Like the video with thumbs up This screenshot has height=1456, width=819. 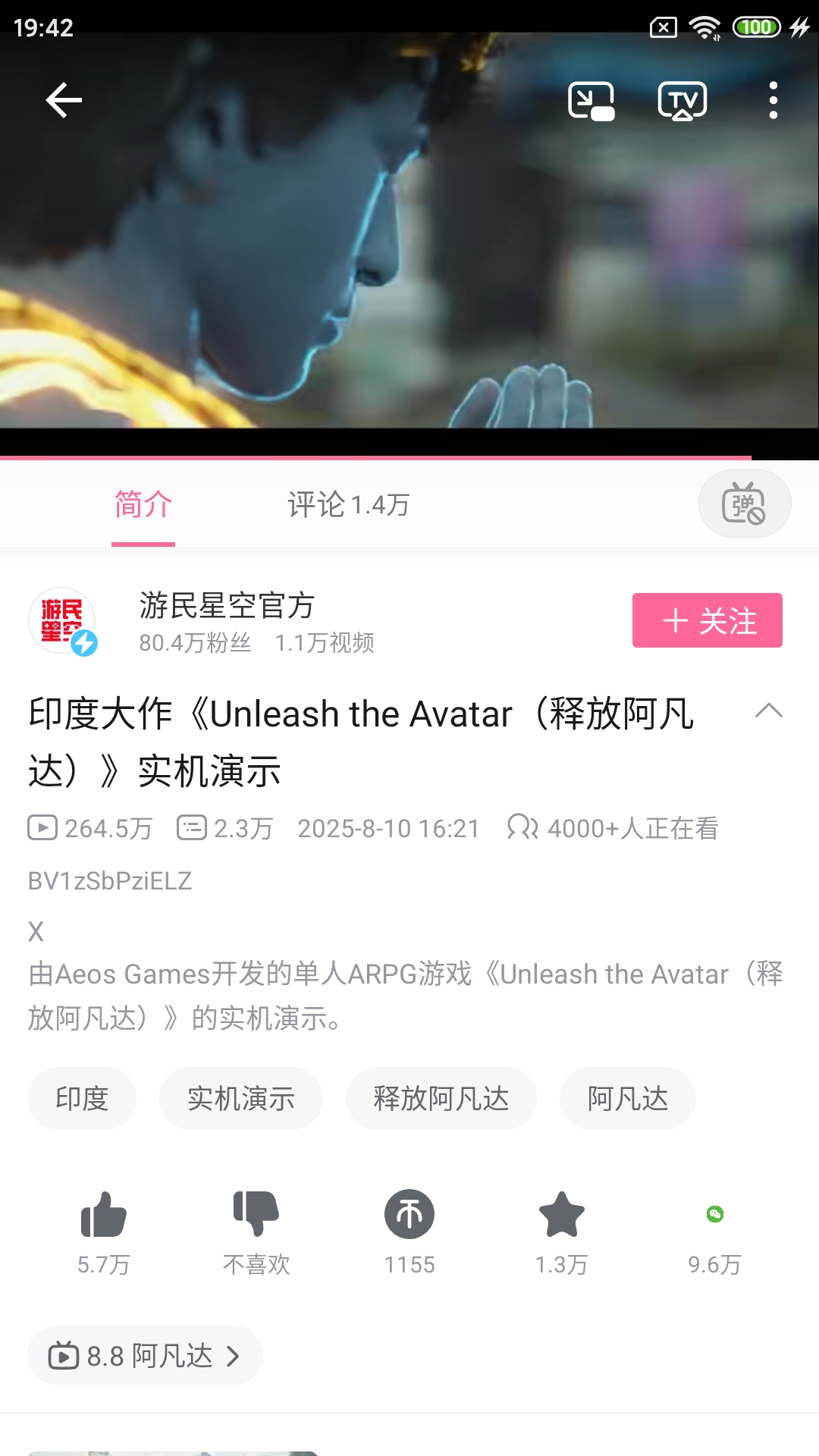[x=104, y=1215]
